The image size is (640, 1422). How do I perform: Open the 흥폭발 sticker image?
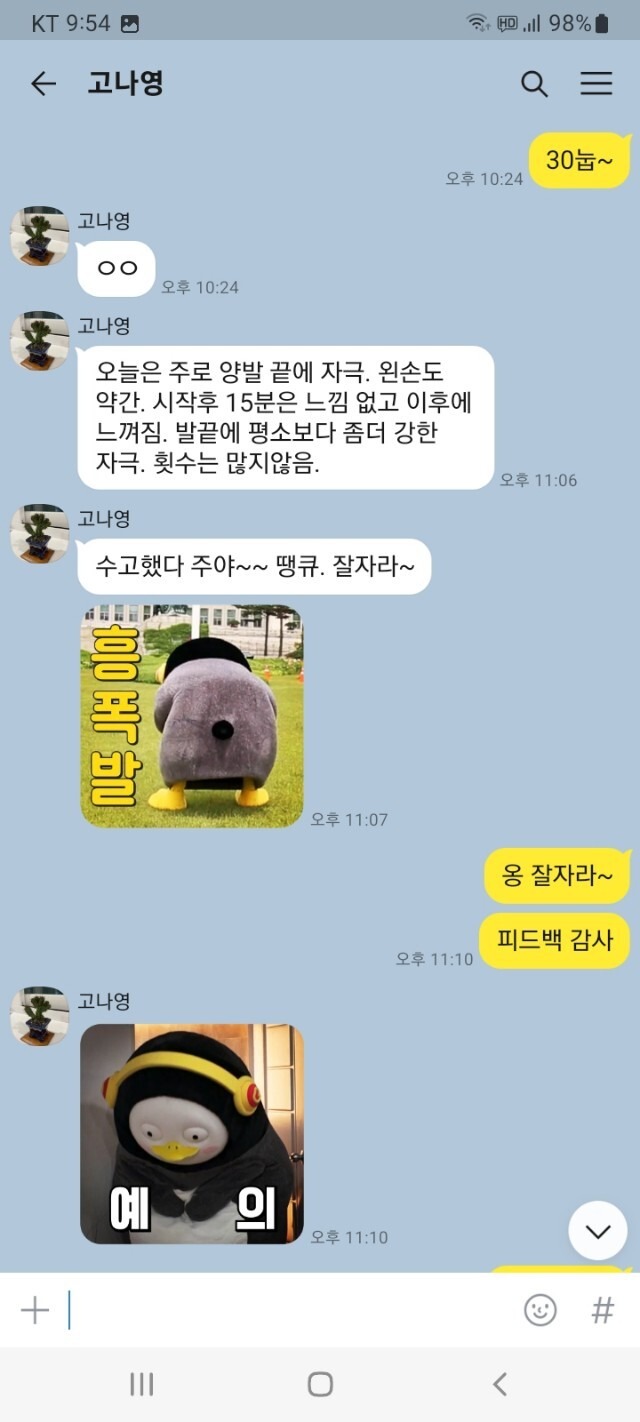click(191, 716)
